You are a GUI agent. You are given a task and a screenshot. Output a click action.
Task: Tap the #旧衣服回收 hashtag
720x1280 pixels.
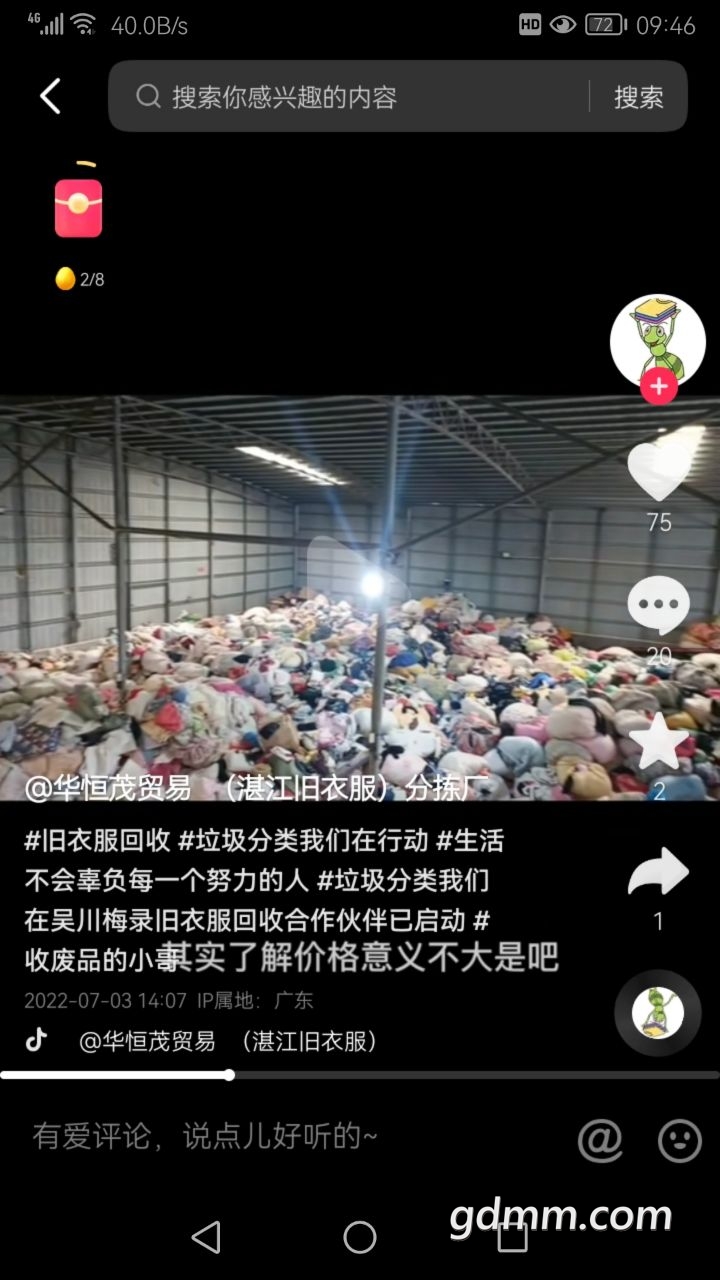point(96,841)
